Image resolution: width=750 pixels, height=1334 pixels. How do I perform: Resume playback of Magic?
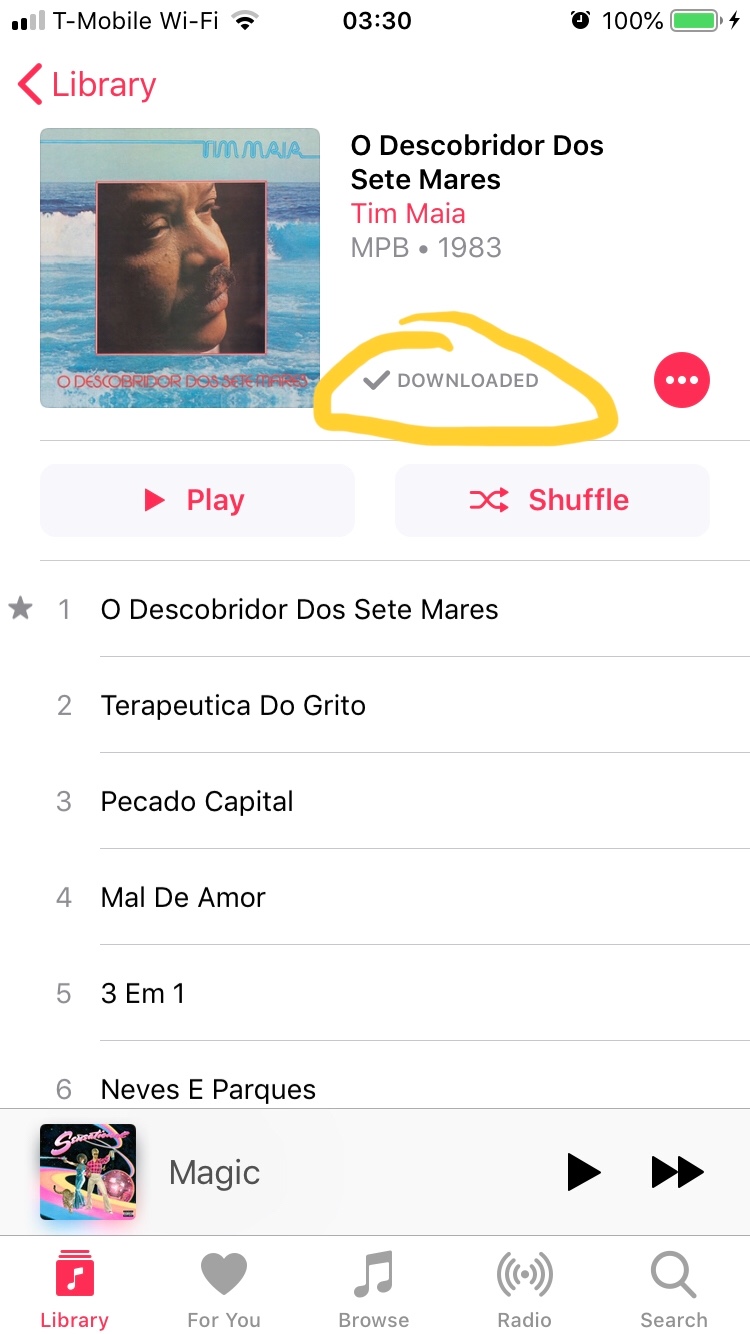(x=583, y=1172)
